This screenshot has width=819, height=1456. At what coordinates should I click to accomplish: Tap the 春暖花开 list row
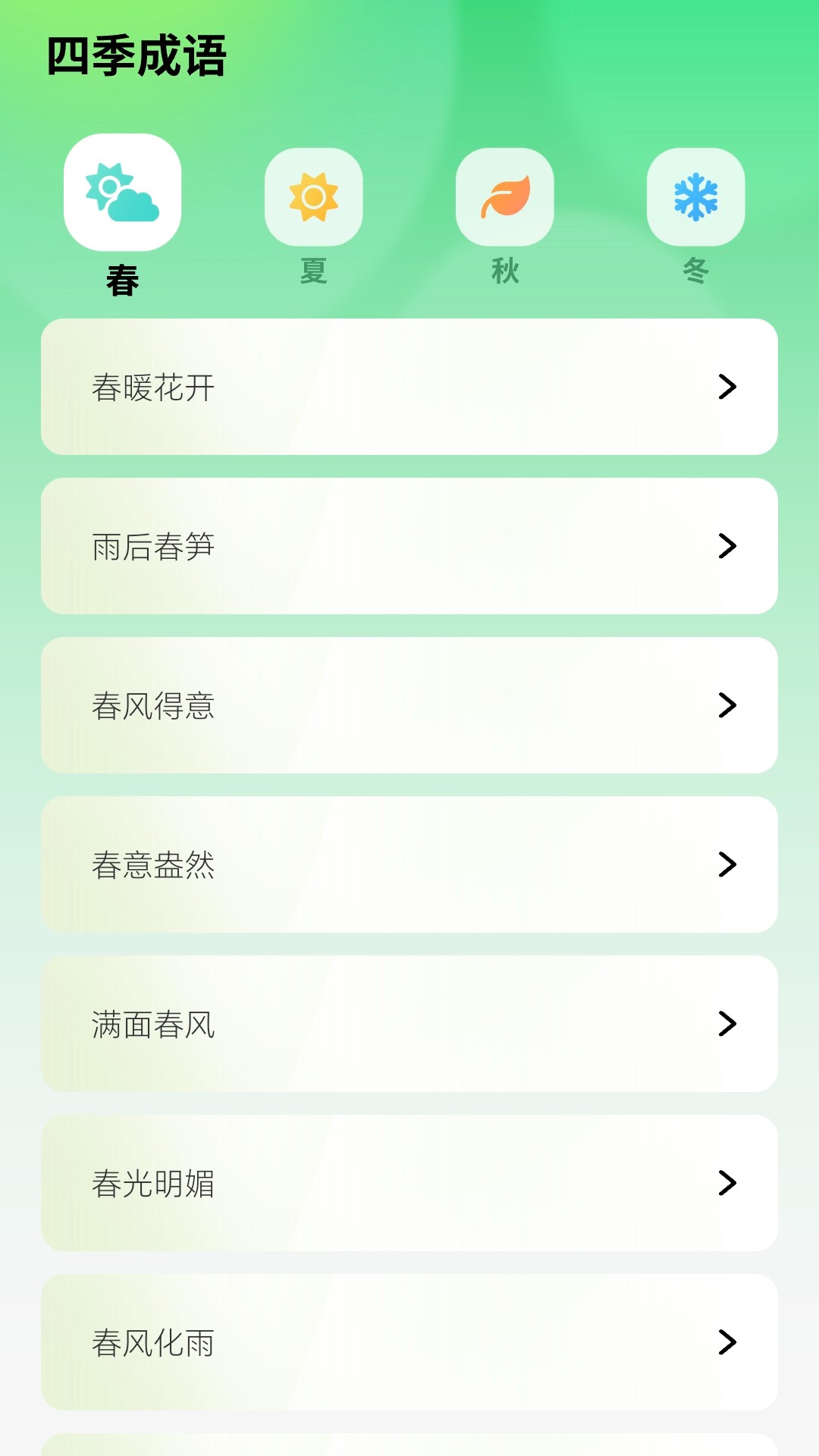coord(409,388)
